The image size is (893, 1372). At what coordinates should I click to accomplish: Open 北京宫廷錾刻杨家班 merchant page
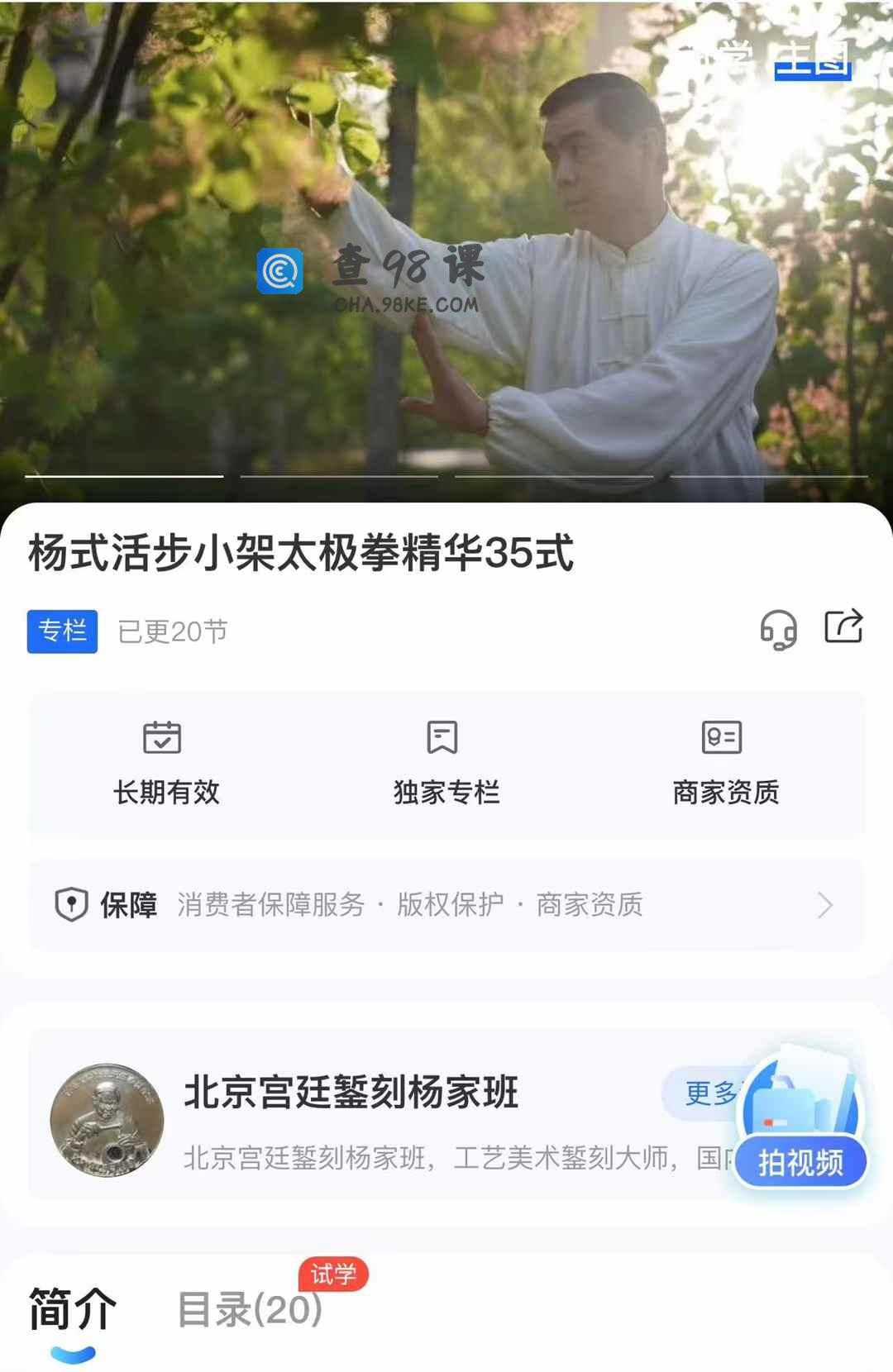tap(351, 1093)
